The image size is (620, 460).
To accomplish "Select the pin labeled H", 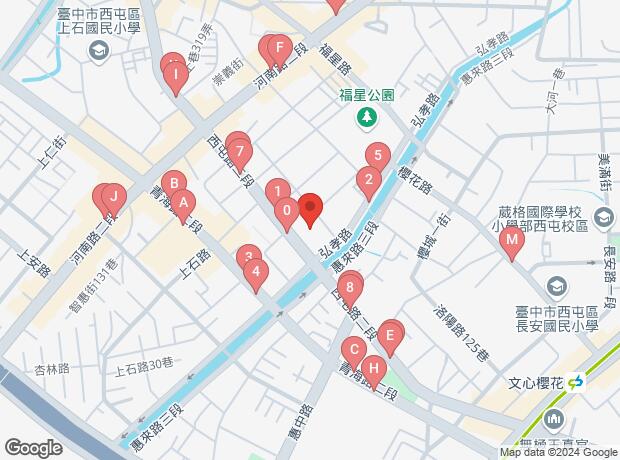I will 373,370.
